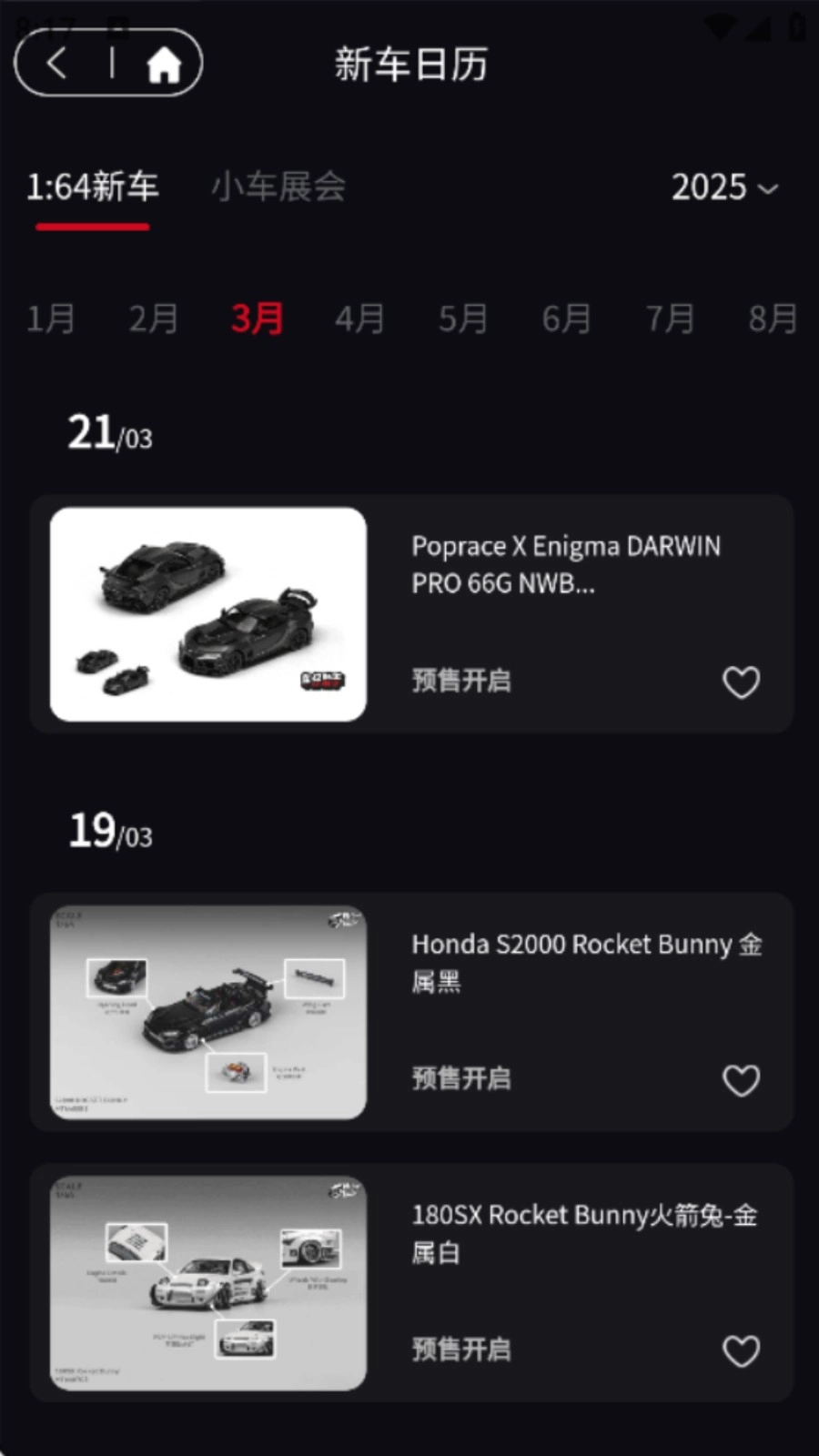The height and width of the screenshot is (1456, 819).
Task: Favorite the Poprace X Enigma DARWIN model
Action: [741, 682]
